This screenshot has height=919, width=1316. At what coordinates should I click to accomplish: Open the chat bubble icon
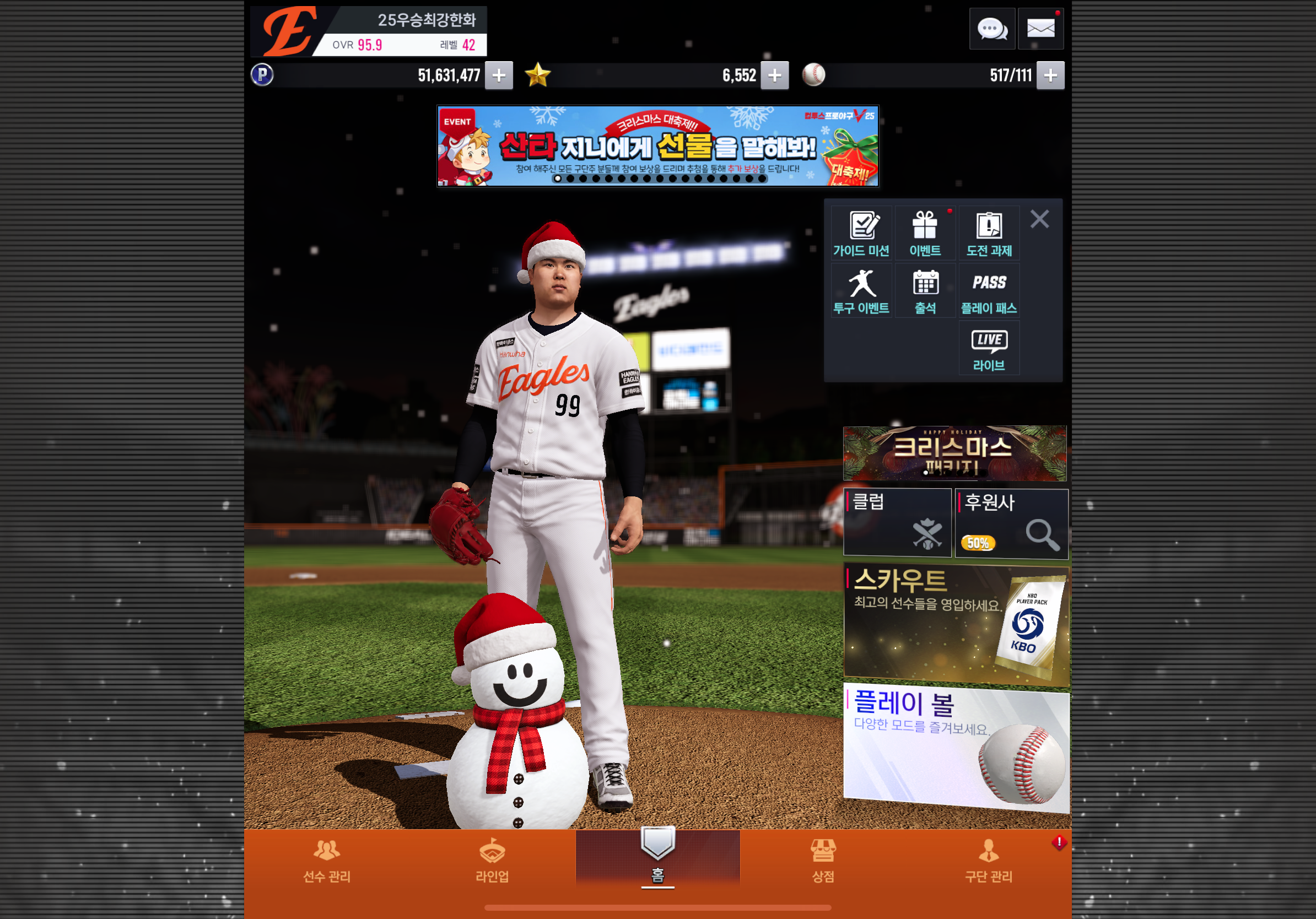(991, 29)
